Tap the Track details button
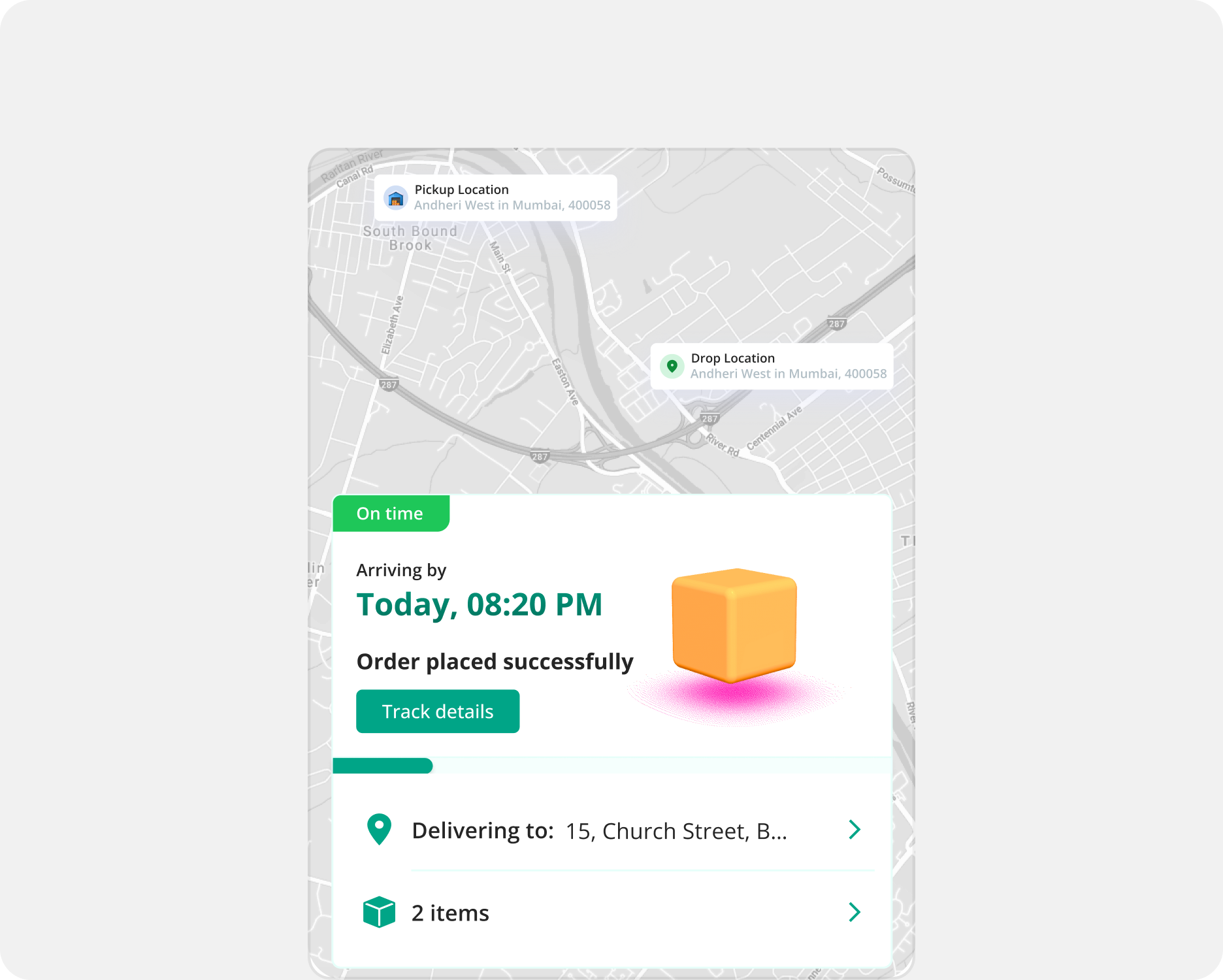This screenshot has width=1223, height=980. tap(437, 711)
